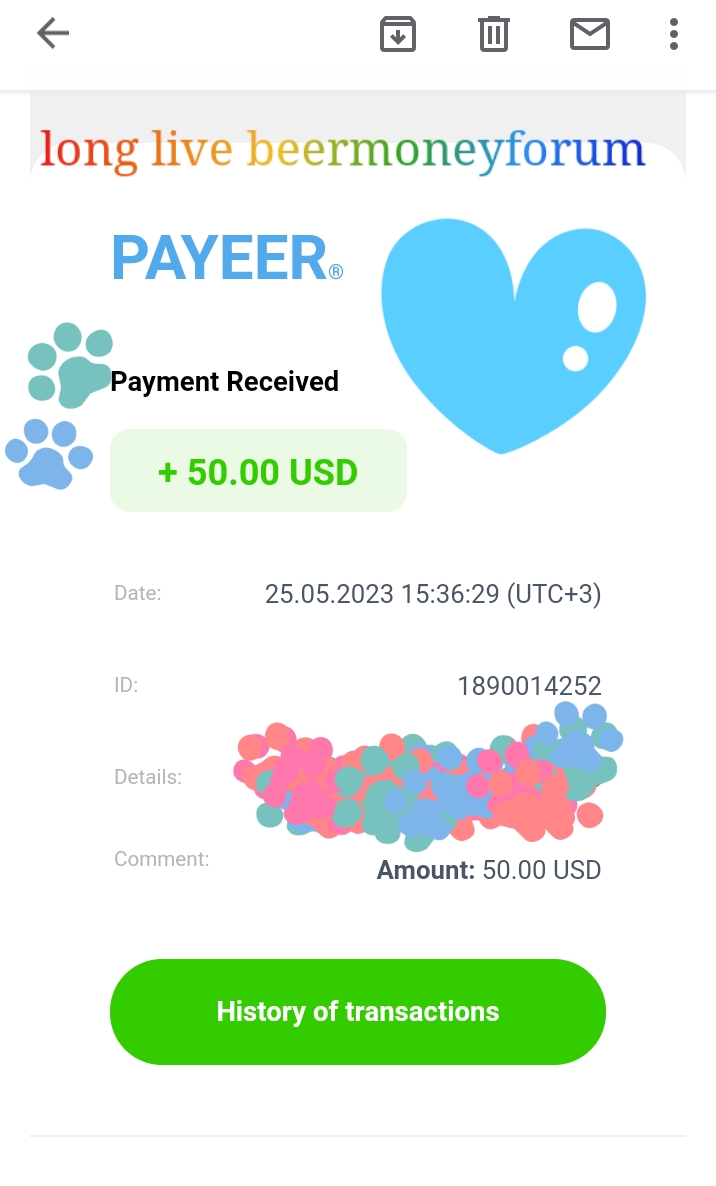Delete this email

click(x=493, y=35)
